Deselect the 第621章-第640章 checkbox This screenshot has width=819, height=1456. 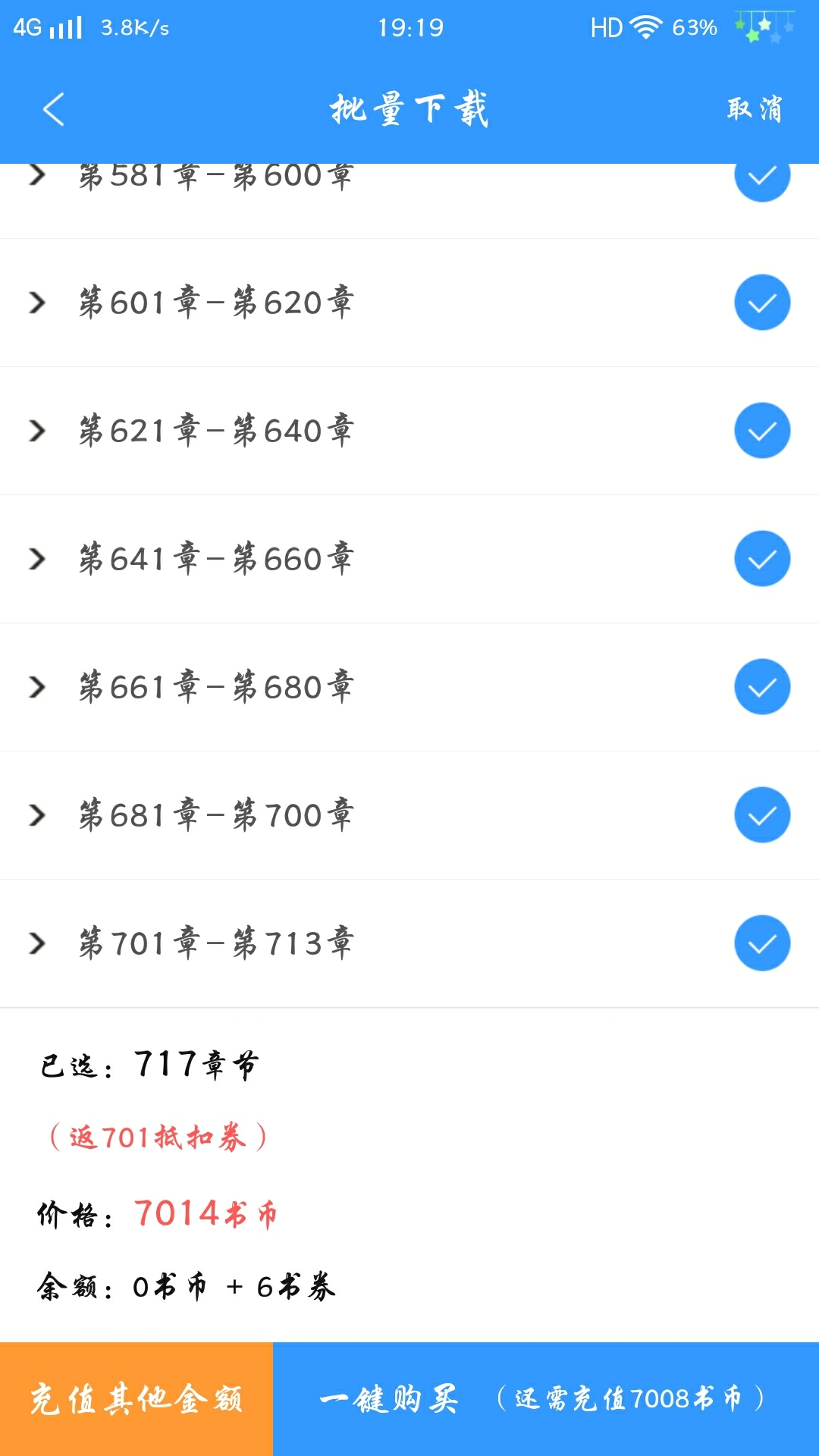point(761,431)
